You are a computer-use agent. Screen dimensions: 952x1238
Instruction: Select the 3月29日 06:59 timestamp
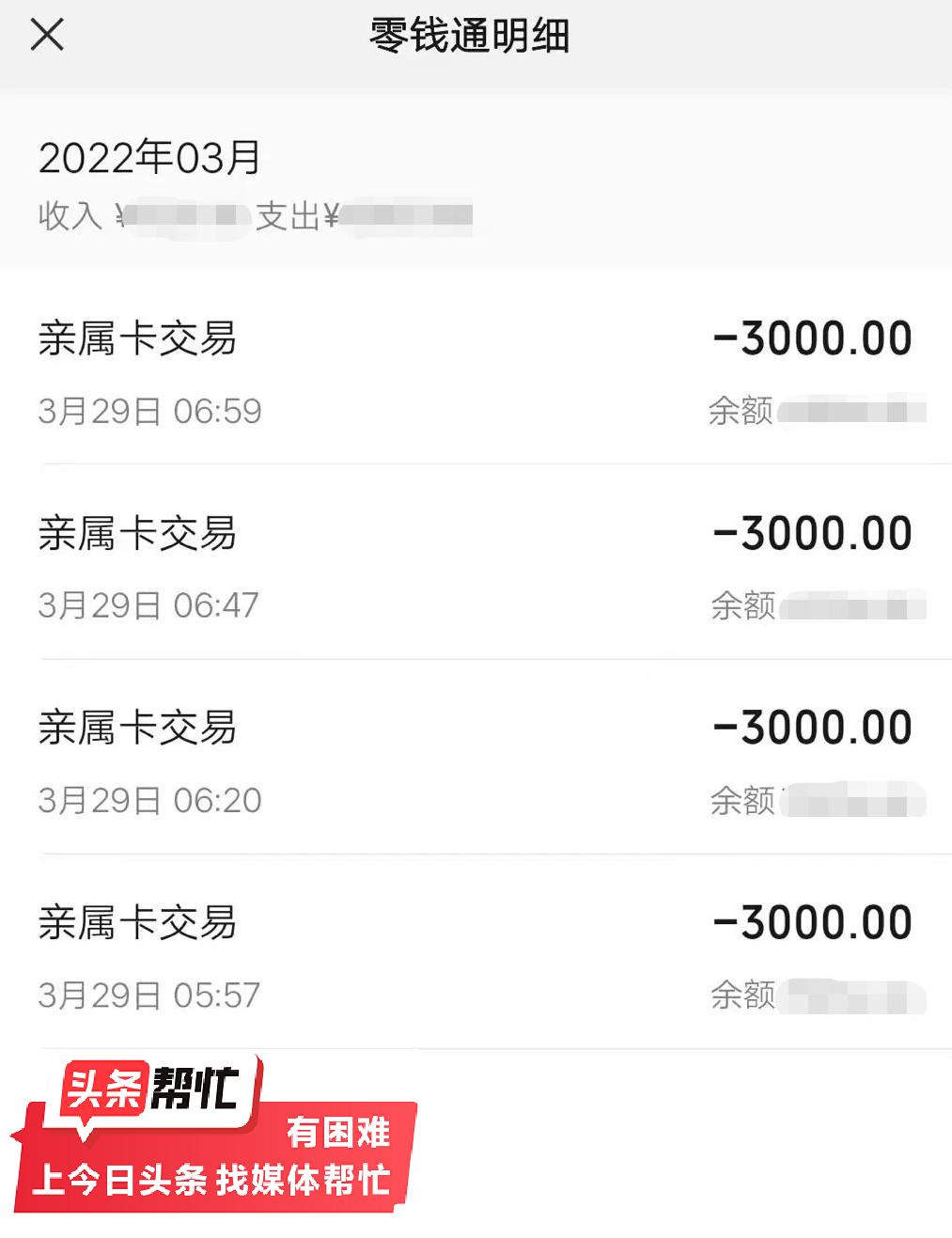(x=150, y=411)
